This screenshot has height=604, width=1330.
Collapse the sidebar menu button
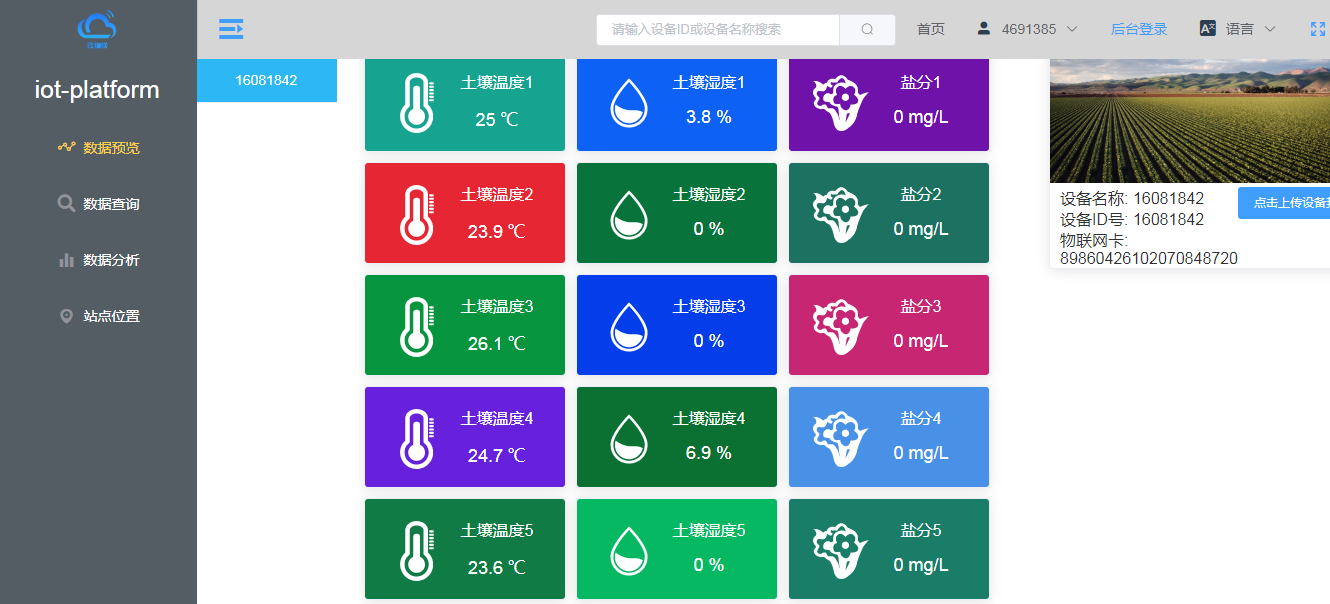pyautogui.click(x=231, y=29)
